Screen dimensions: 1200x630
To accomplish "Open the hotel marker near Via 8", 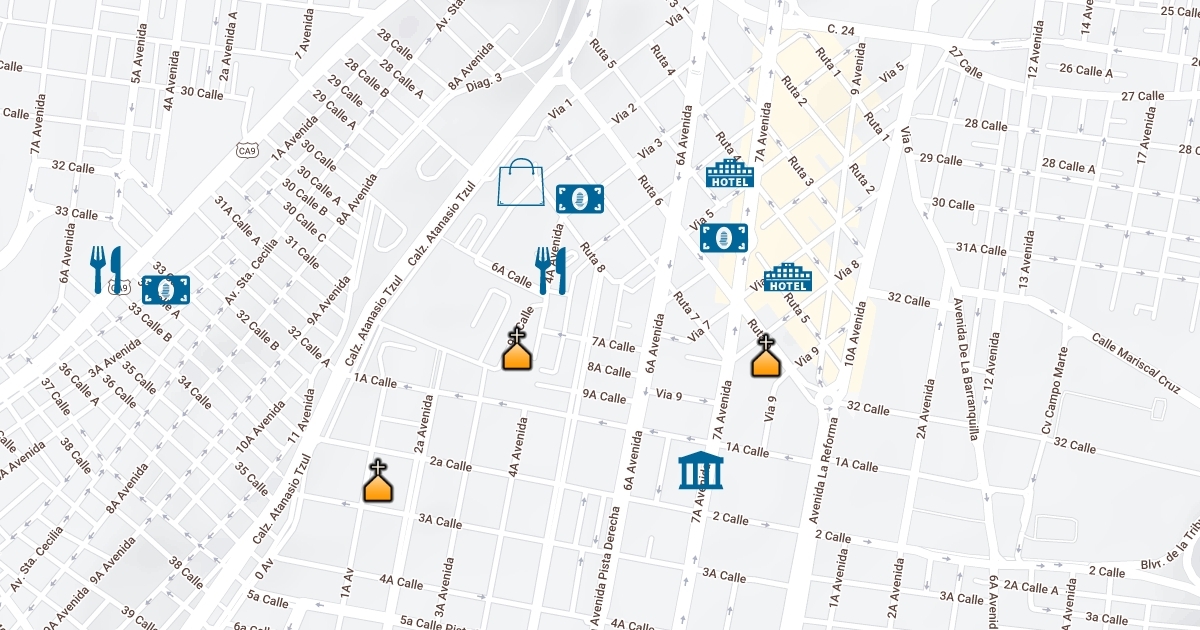I will click(788, 277).
